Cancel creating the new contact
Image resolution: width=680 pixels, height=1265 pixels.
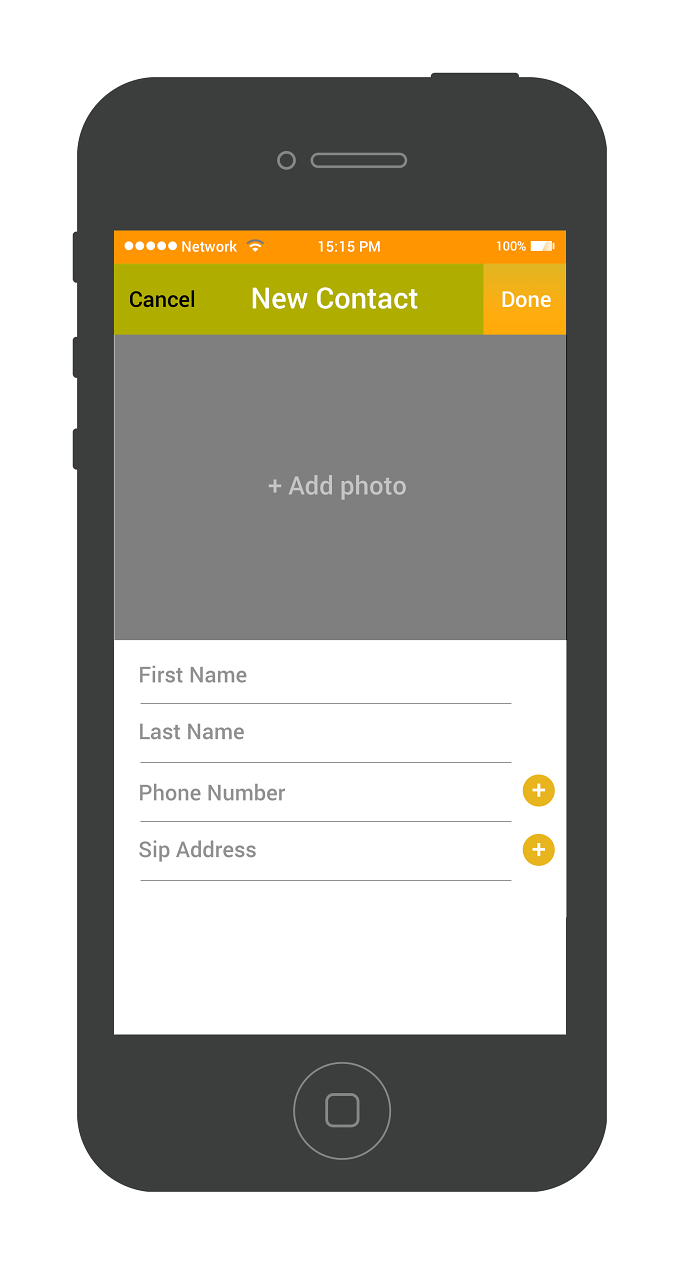[x=162, y=299]
